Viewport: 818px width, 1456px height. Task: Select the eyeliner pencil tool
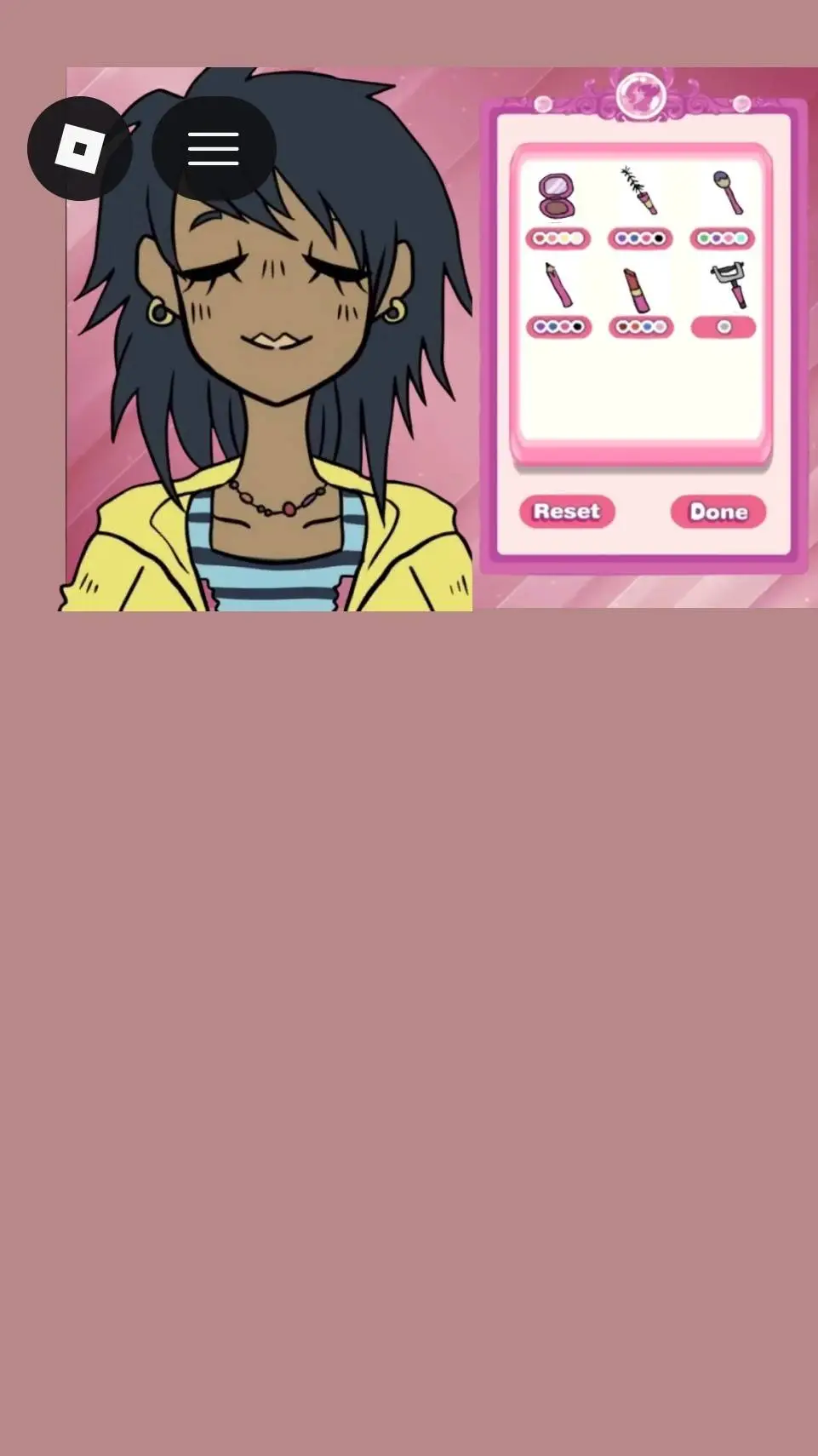(x=558, y=284)
